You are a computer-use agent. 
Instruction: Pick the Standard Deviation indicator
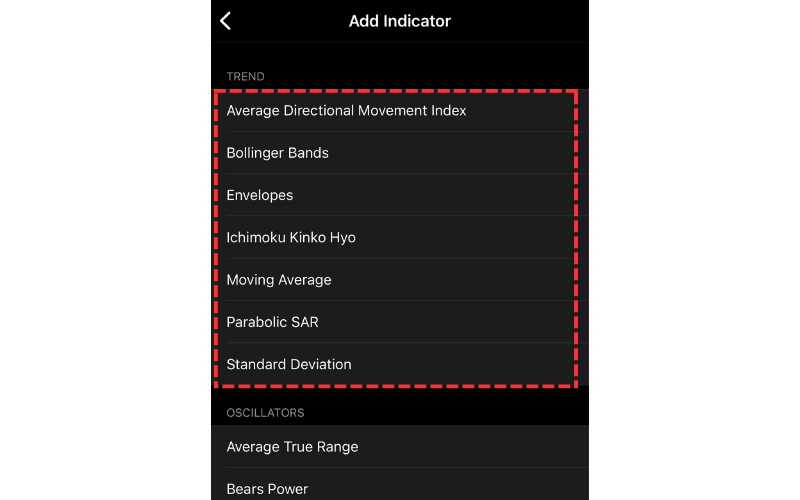[289, 364]
